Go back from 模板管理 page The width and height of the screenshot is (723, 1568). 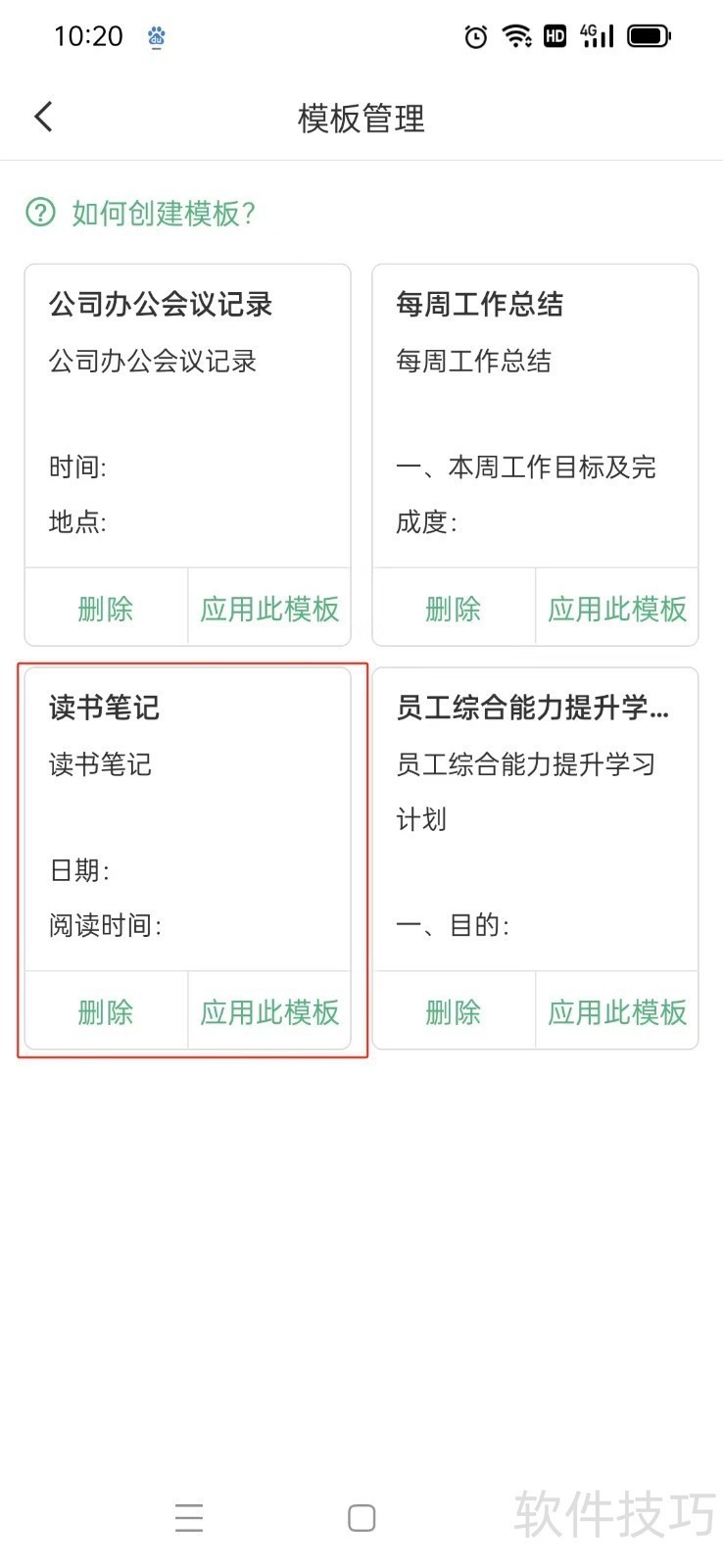[43, 118]
